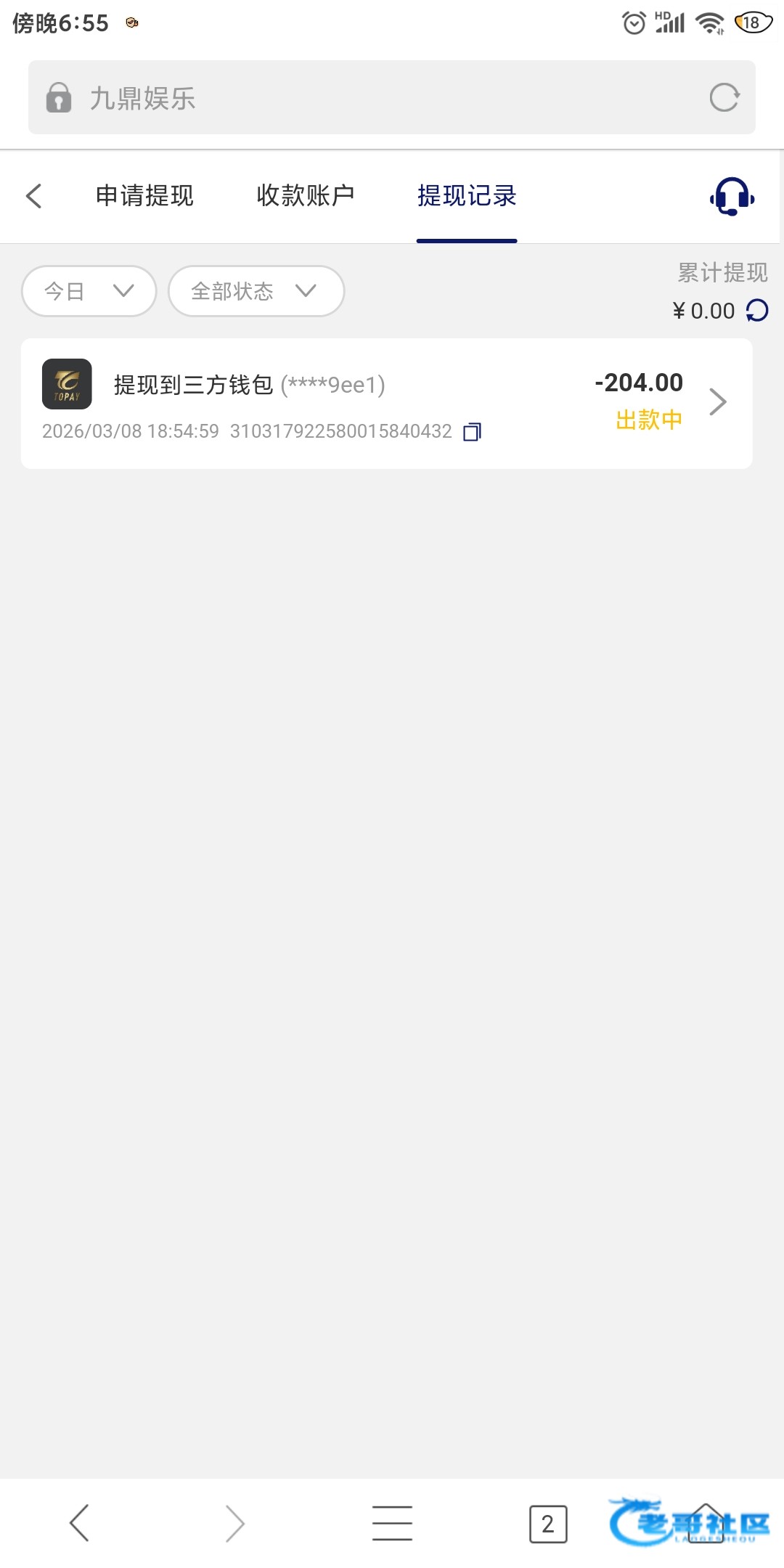Open the -204.00 withdrawal record details

pos(717,401)
